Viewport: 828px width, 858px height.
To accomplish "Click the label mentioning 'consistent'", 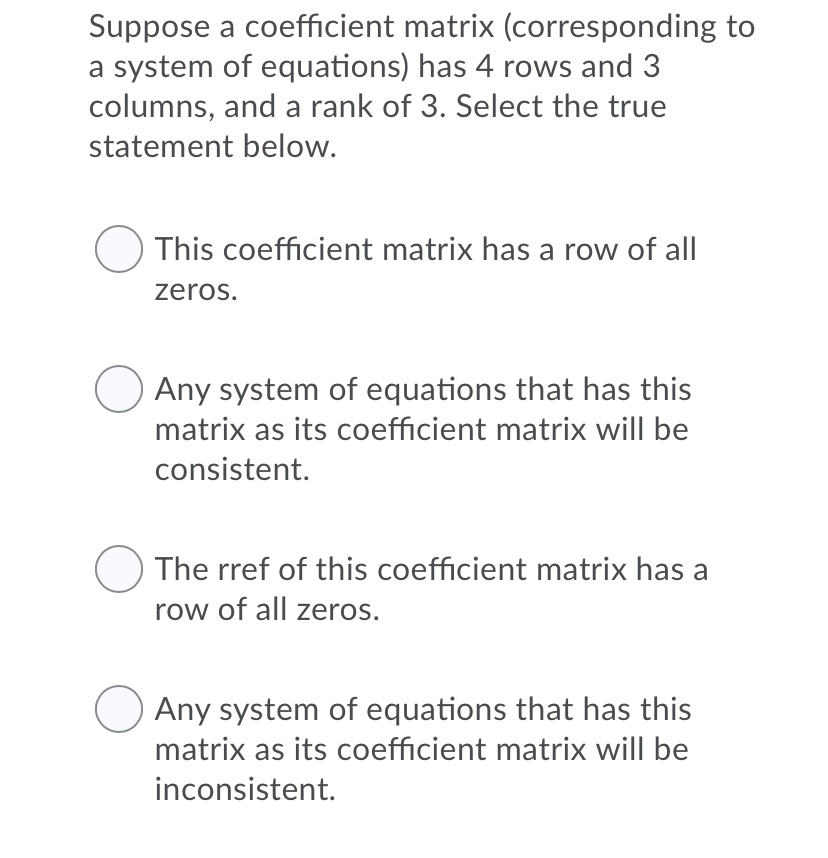I will point(422,429).
